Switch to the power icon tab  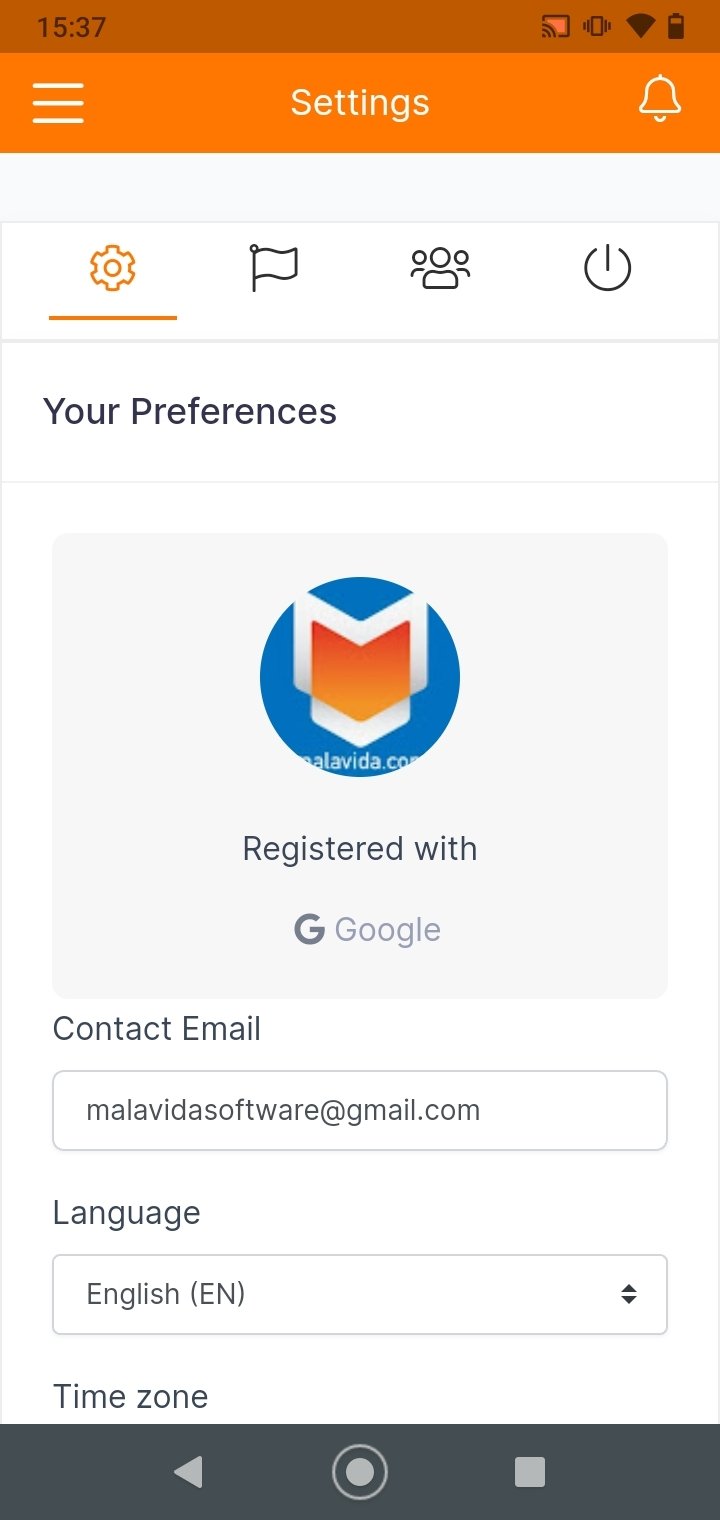[x=607, y=269]
